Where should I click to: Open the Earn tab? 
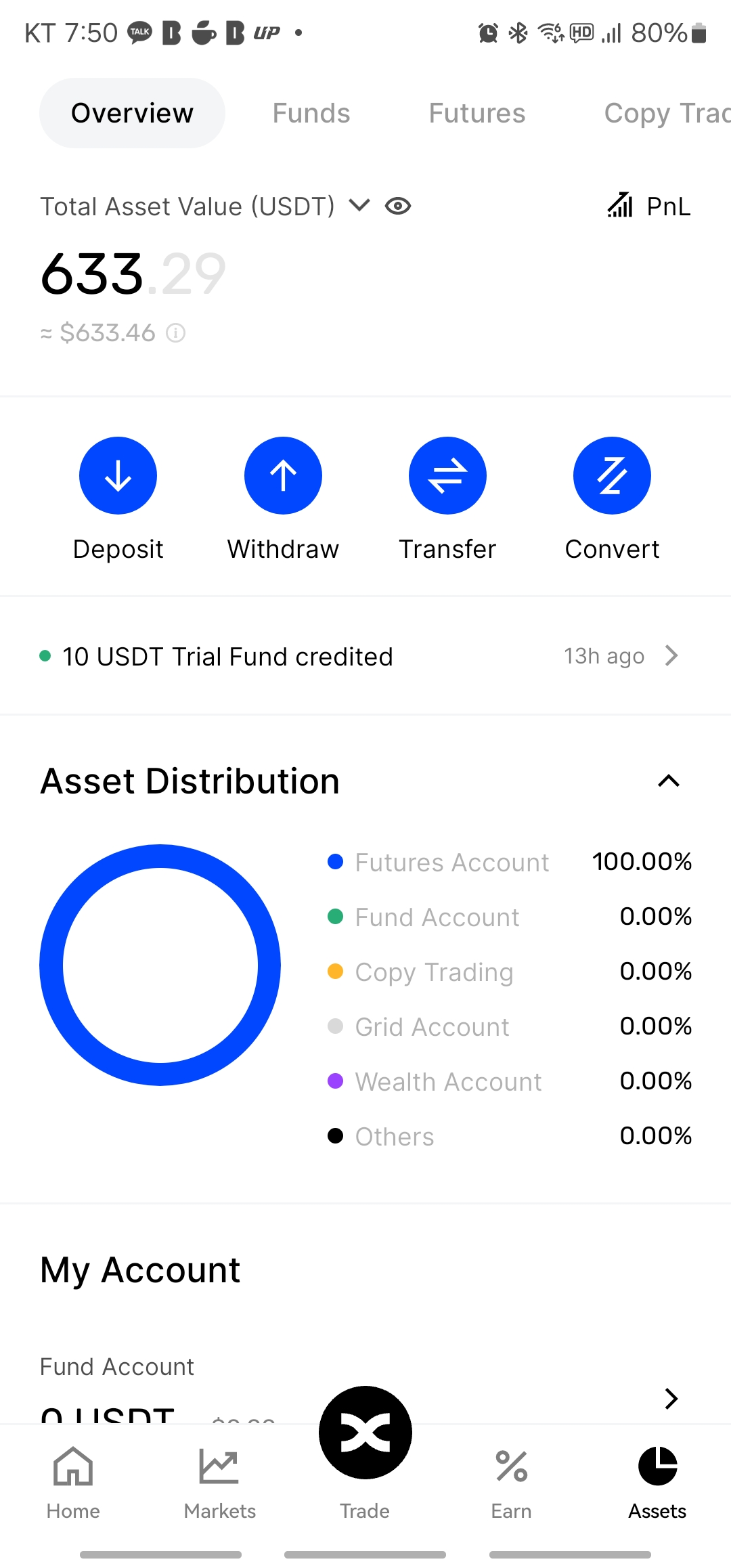pyautogui.click(x=511, y=1483)
